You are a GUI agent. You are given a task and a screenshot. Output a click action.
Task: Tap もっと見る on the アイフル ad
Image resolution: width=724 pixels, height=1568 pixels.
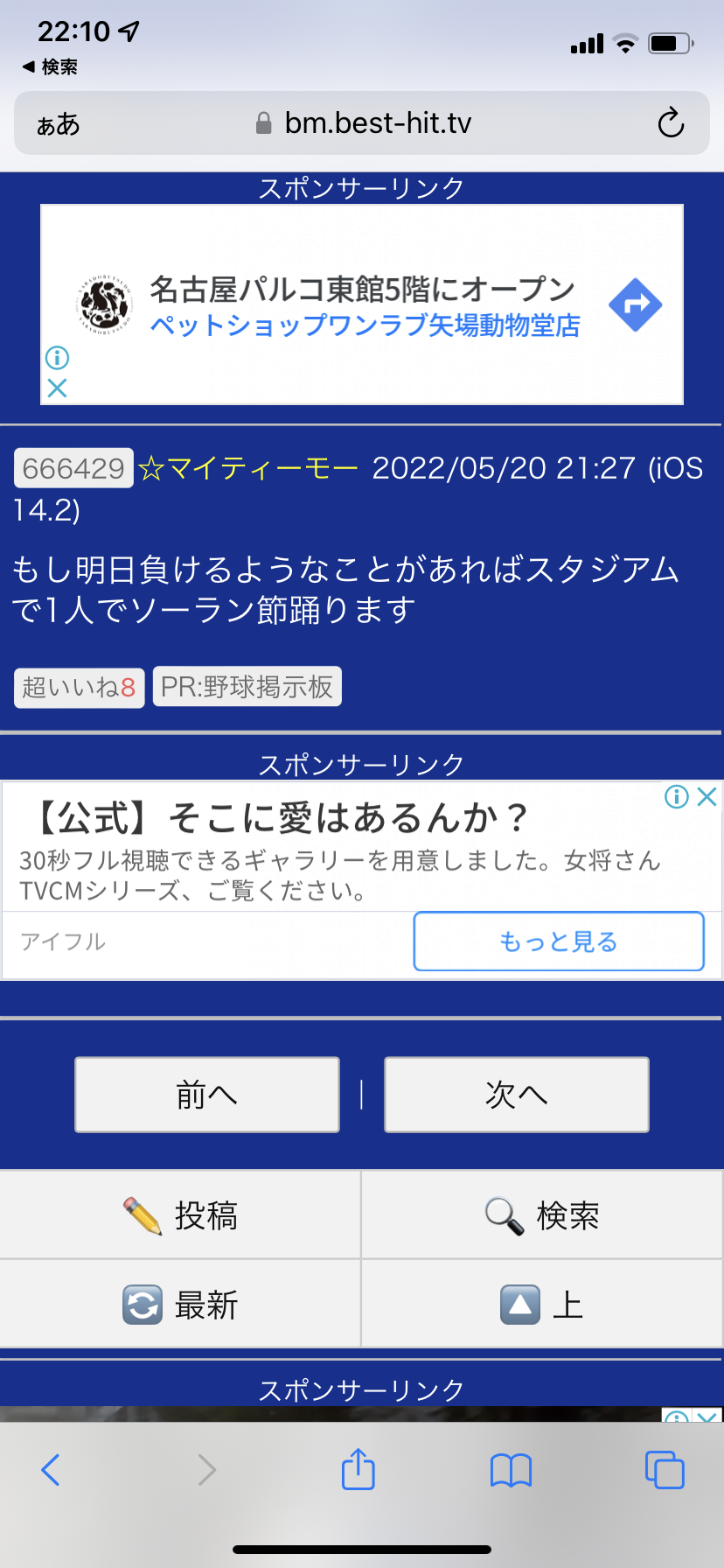[558, 941]
